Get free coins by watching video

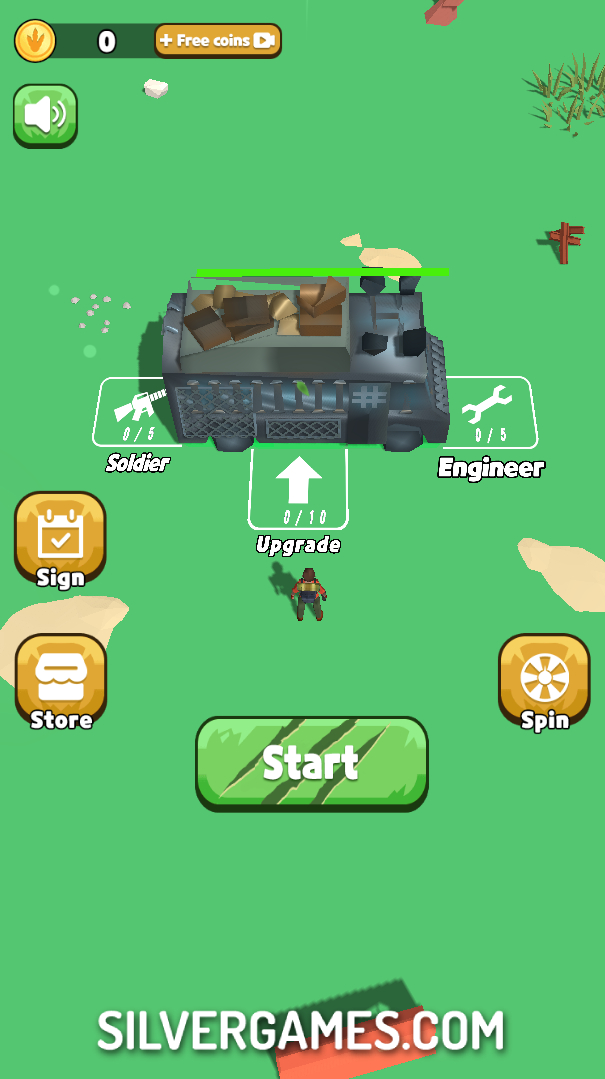(x=217, y=41)
